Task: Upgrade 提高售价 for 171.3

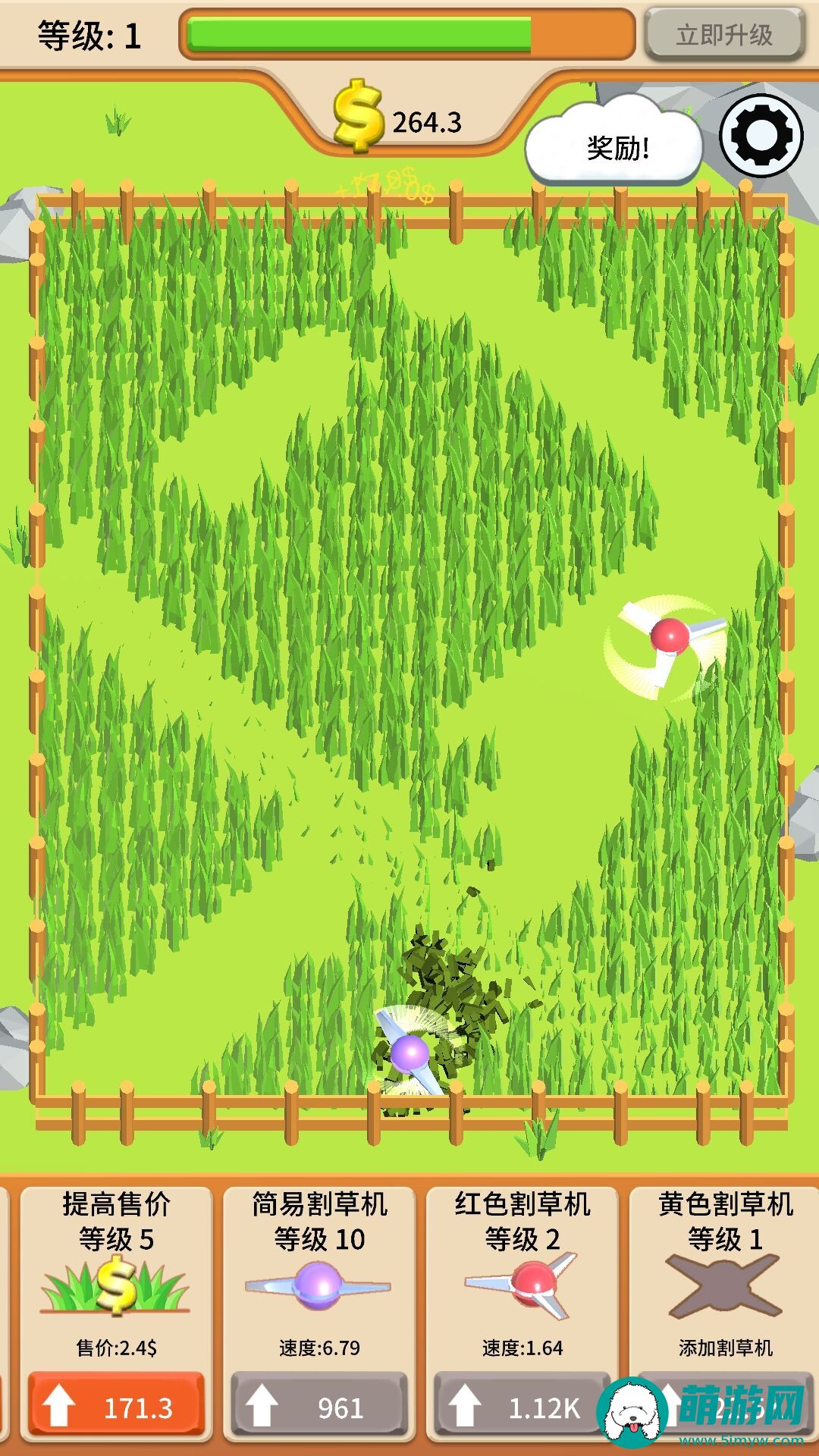Action: click(x=116, y=1407)
